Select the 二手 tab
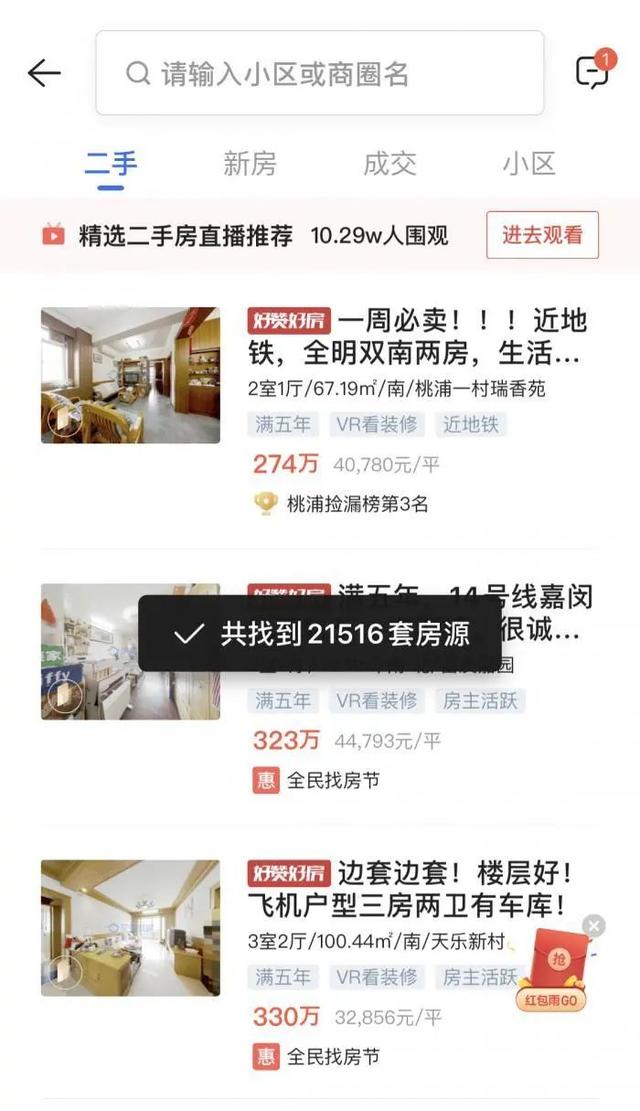 (111, 164)
